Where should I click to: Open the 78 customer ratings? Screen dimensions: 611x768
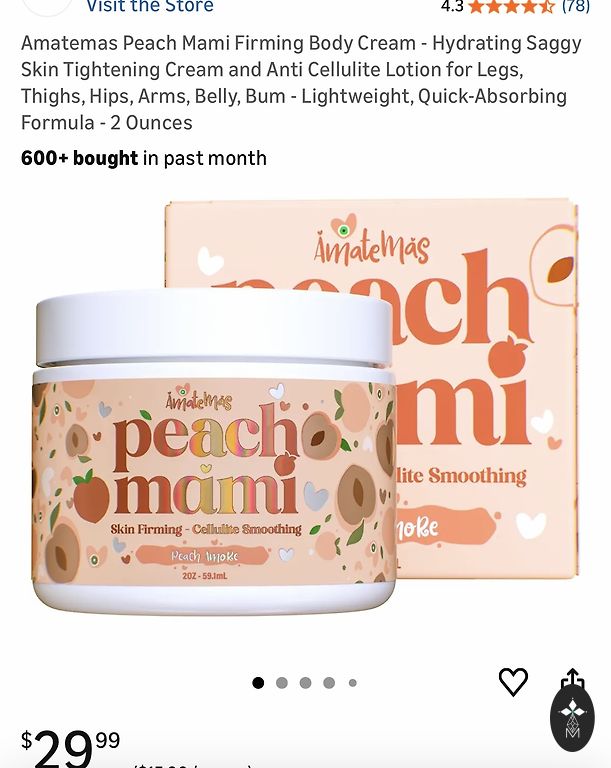pos(575,7)
